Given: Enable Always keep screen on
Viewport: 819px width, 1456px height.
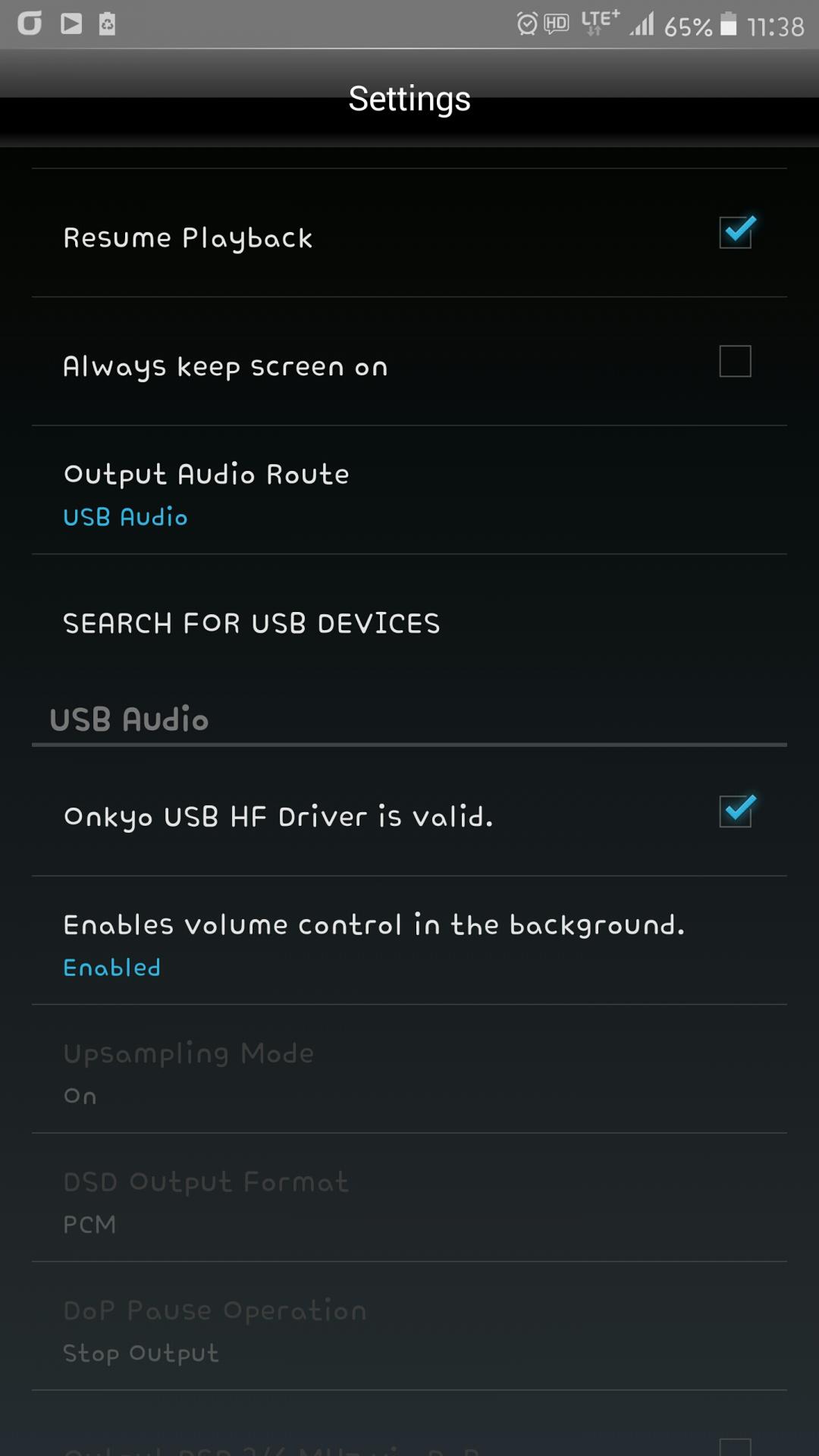Looking at the screenshot, I should tap(735, 361).
